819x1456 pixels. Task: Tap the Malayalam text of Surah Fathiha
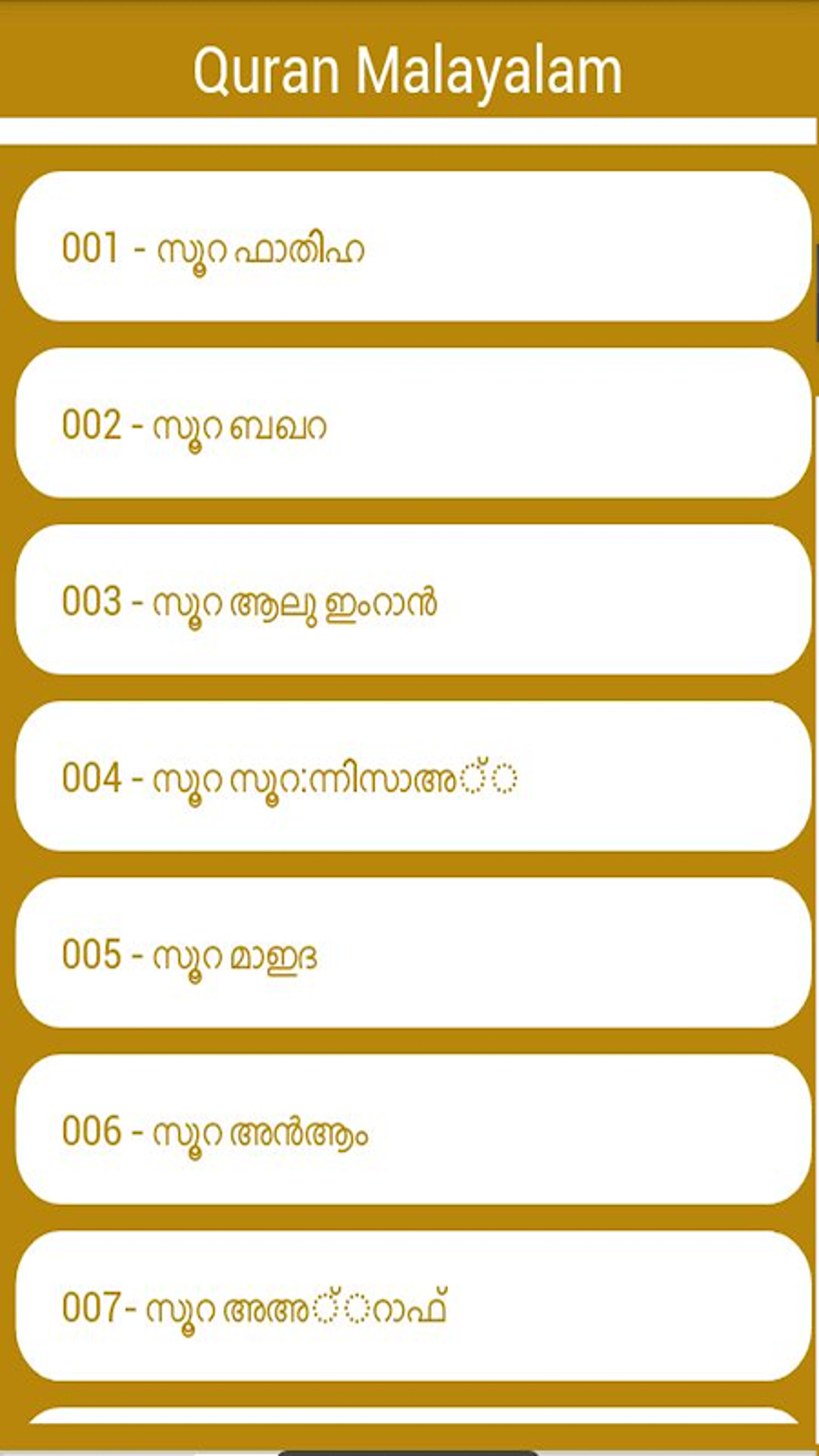[x=265, y=249]
